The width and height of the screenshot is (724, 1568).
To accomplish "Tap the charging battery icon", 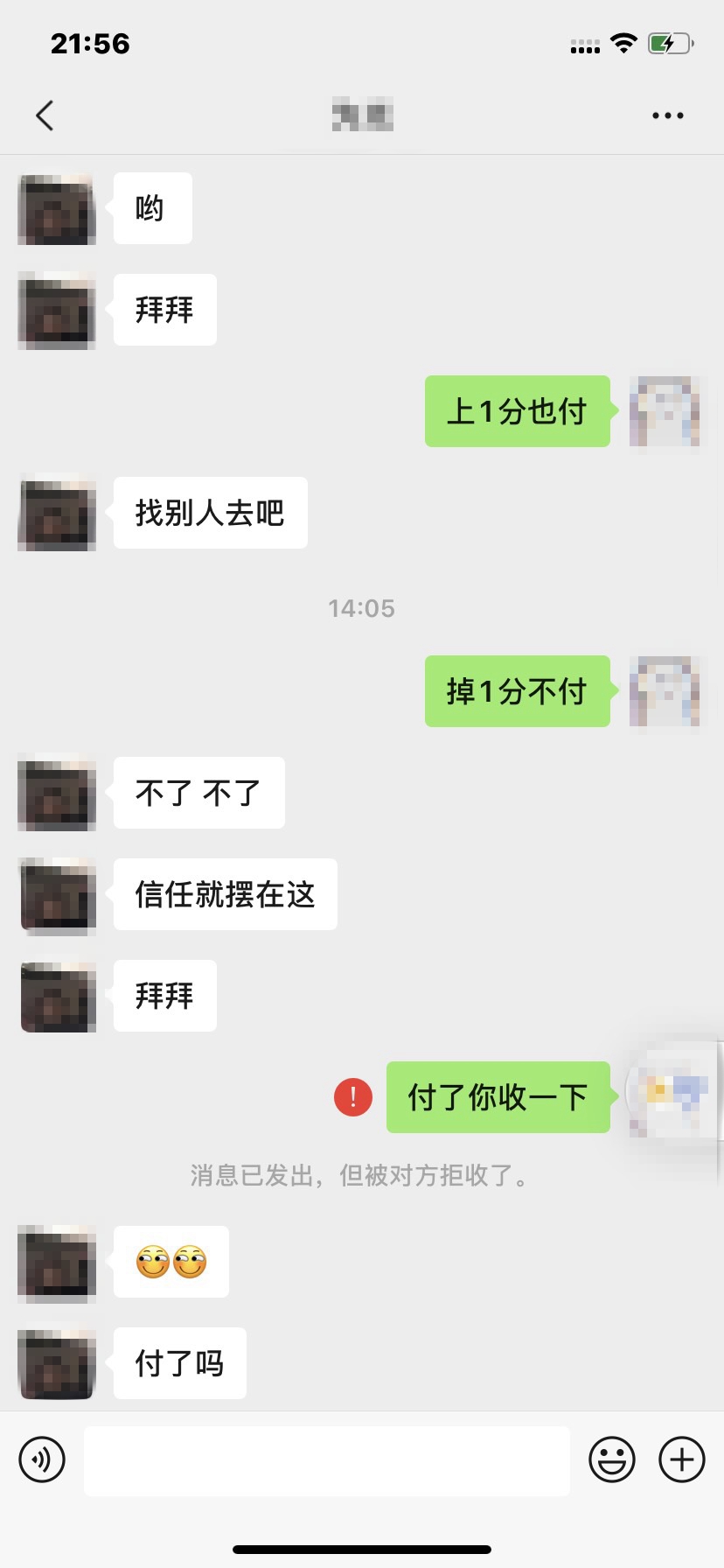I will [x=669, y=43].
